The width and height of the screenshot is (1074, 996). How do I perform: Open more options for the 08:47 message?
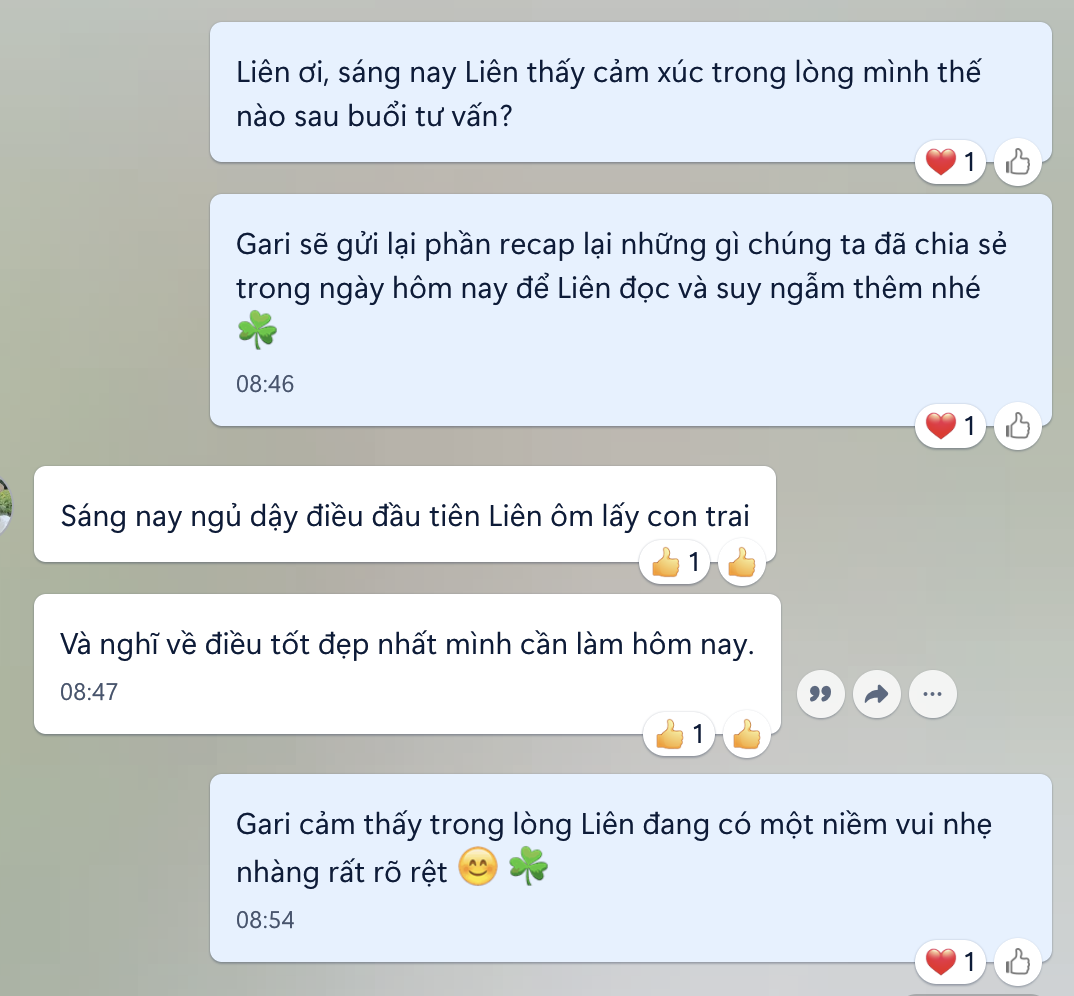[932, 694]
